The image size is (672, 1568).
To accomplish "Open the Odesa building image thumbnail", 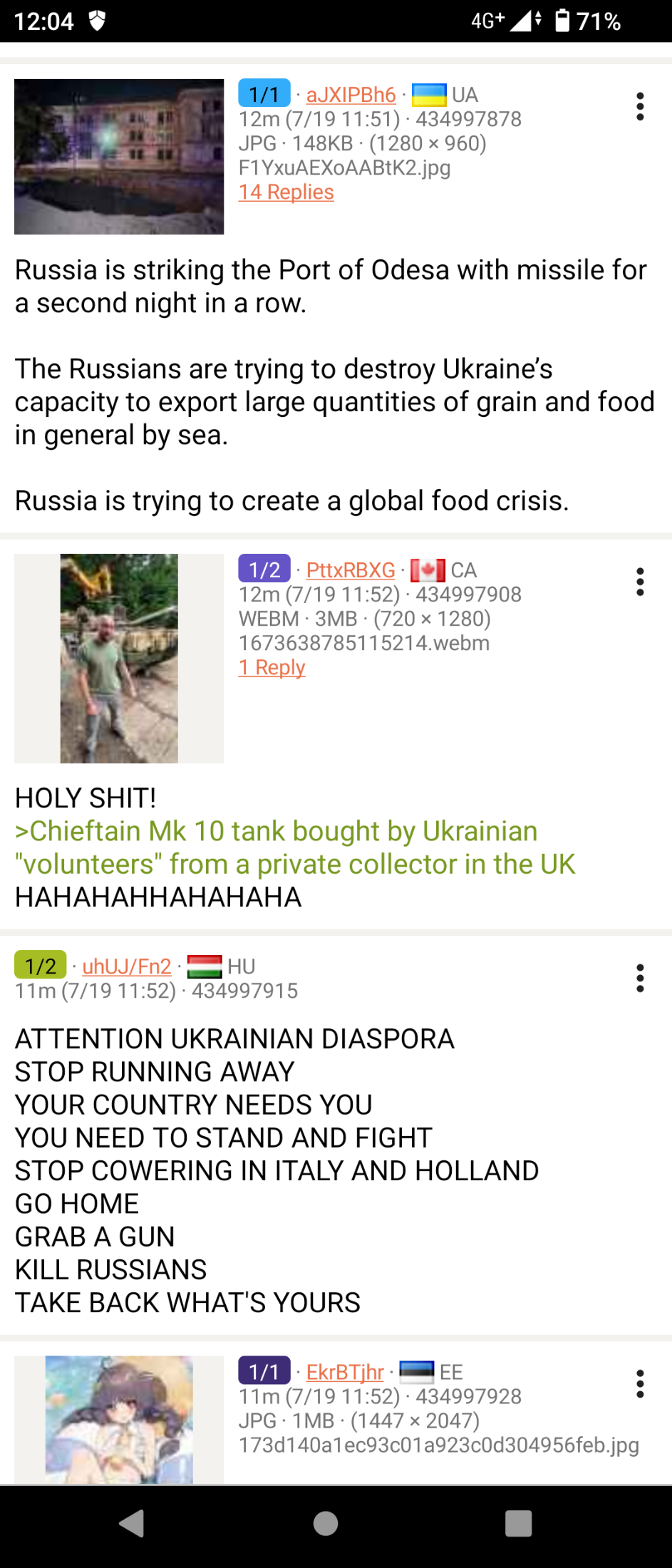I will [119, 157].
